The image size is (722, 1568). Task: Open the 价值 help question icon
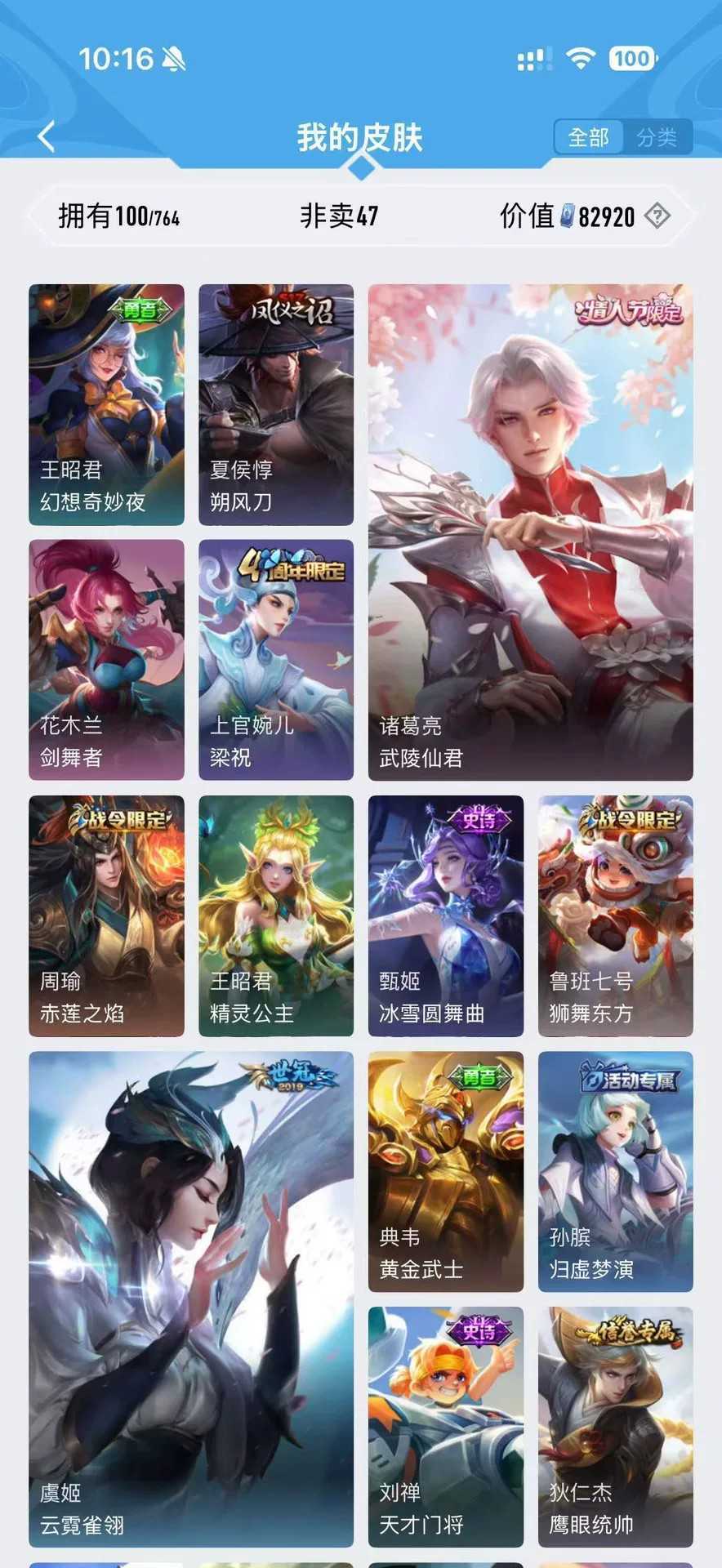657,216
